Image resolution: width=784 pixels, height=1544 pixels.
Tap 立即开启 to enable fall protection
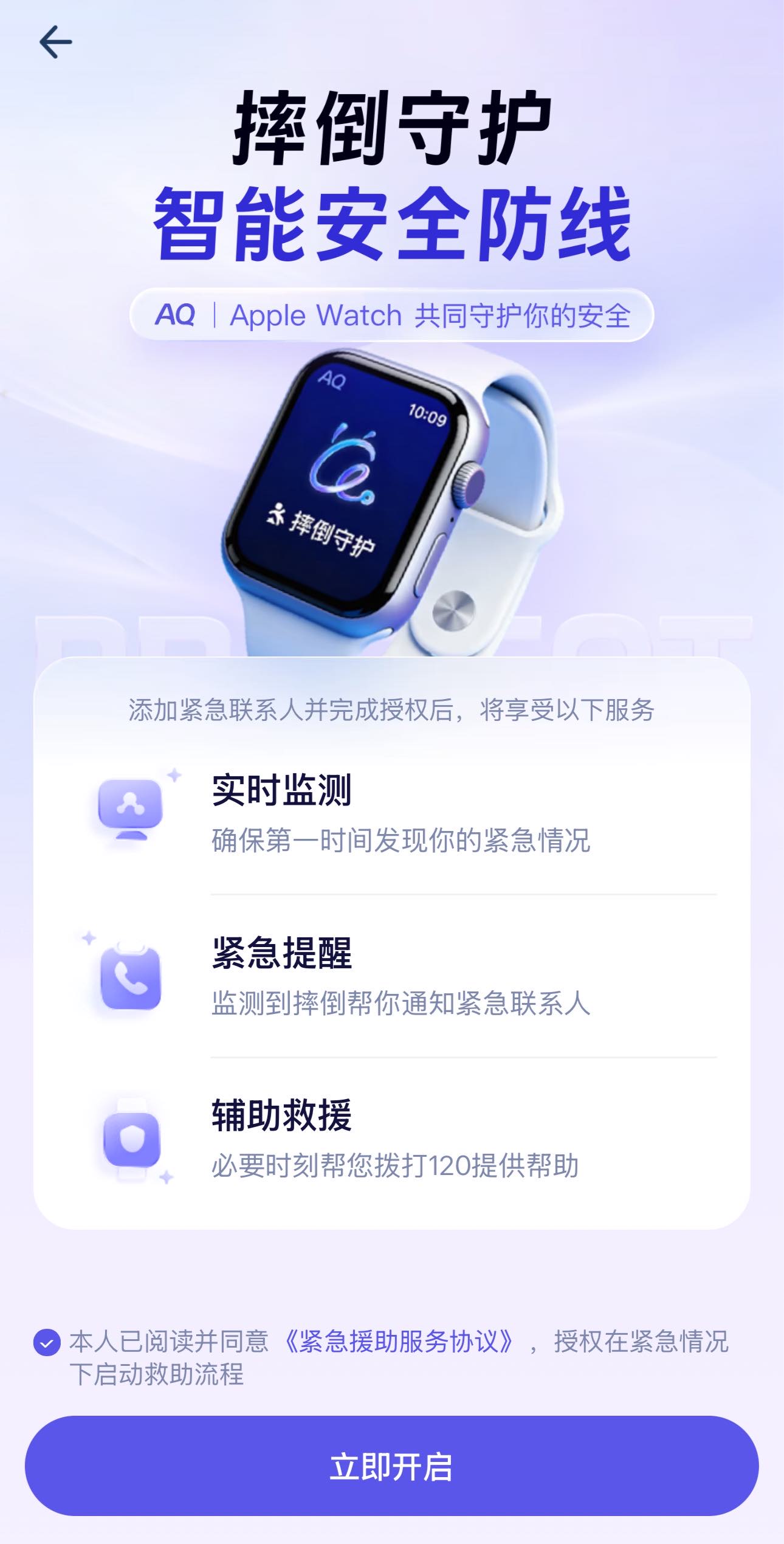(391, 1466)
